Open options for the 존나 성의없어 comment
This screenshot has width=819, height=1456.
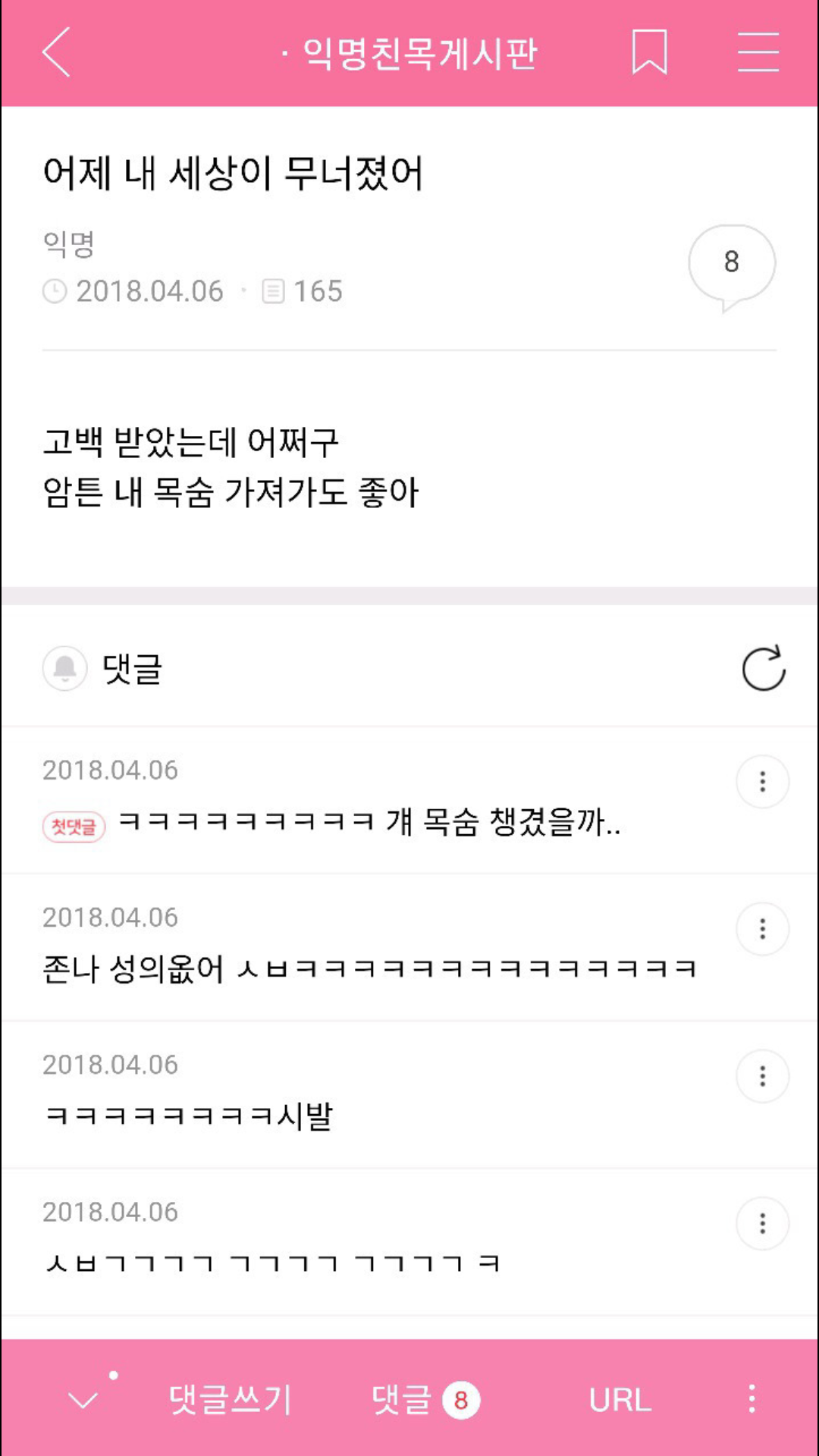pos(762,929)
